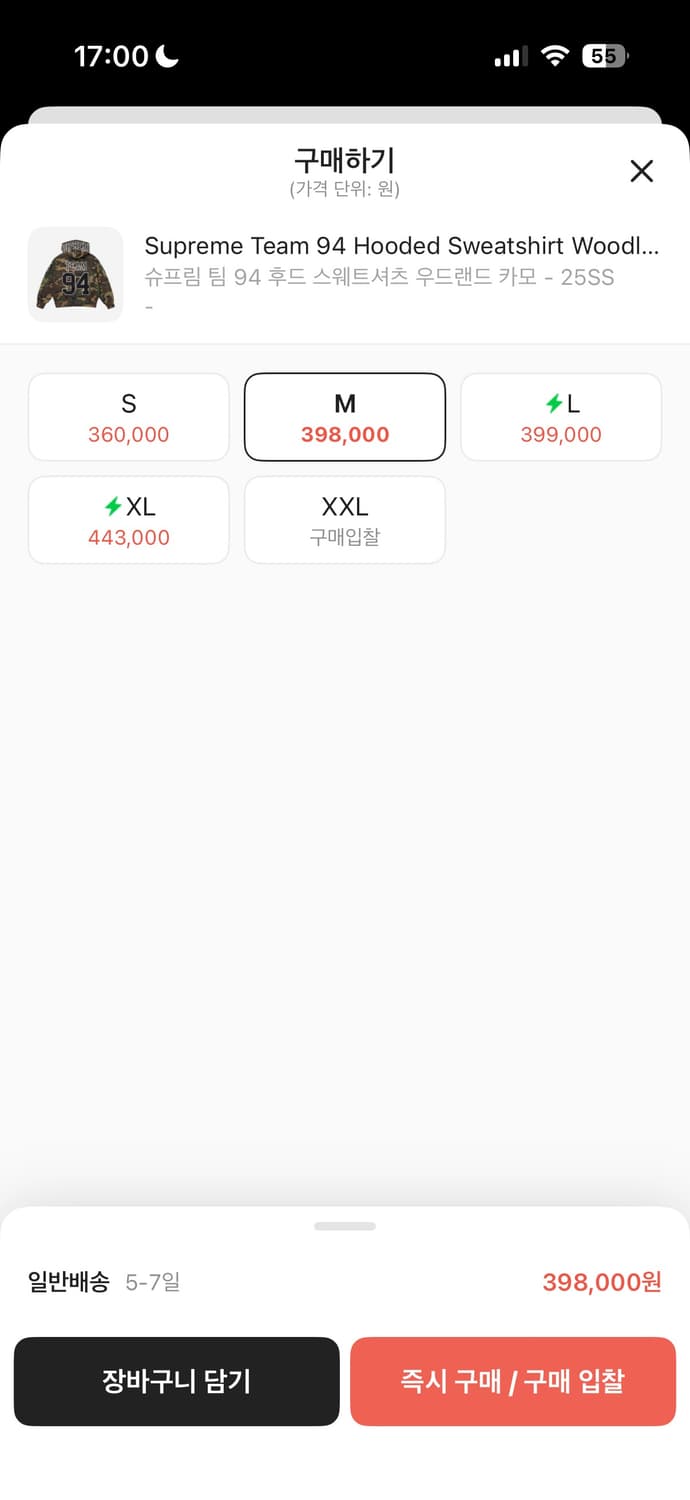Close the 구매하기 purchase sheet
The width and height of the screenshot is (690, 1500).
coord(641,171)
